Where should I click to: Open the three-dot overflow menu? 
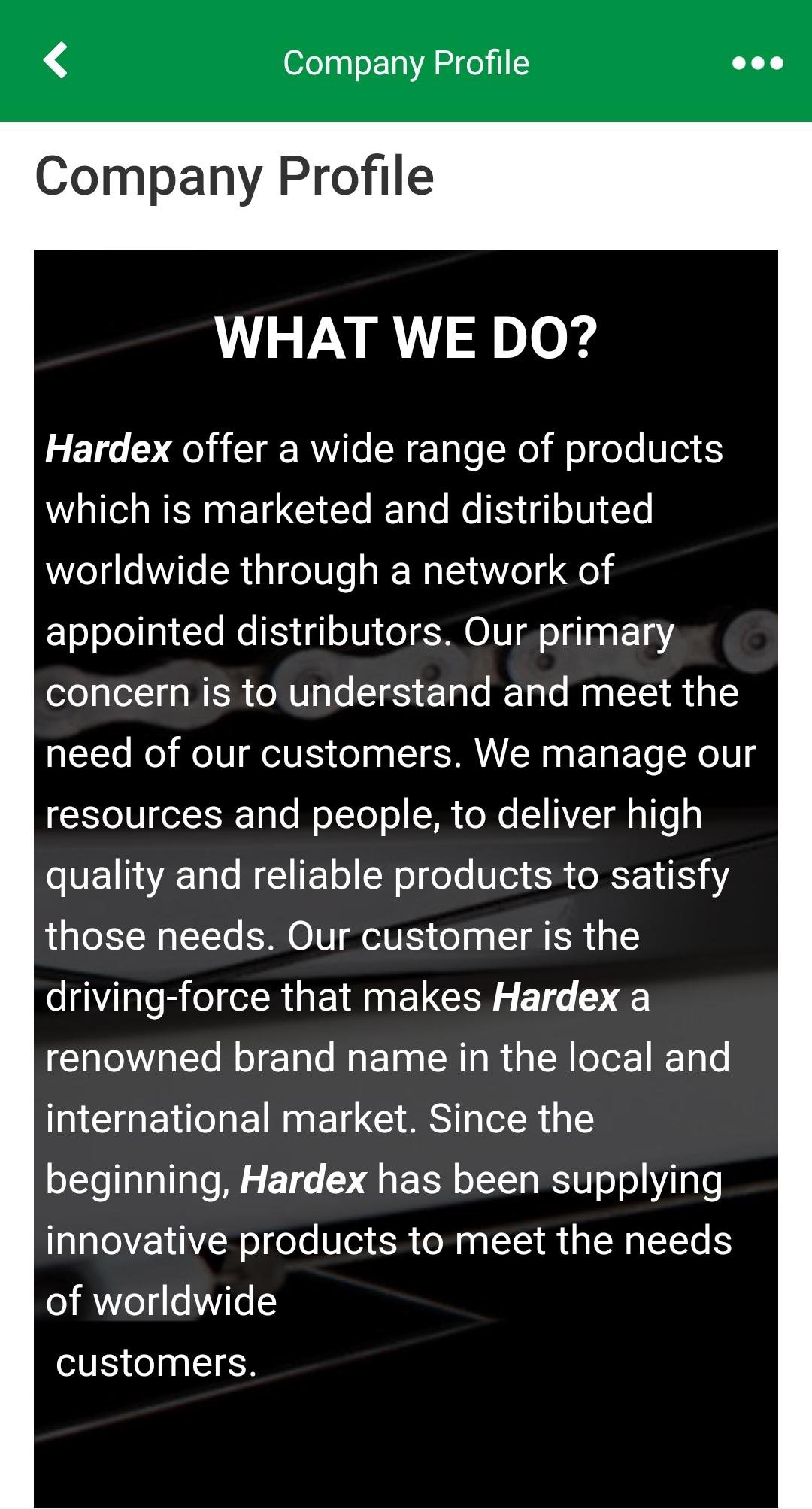(757, 62)
